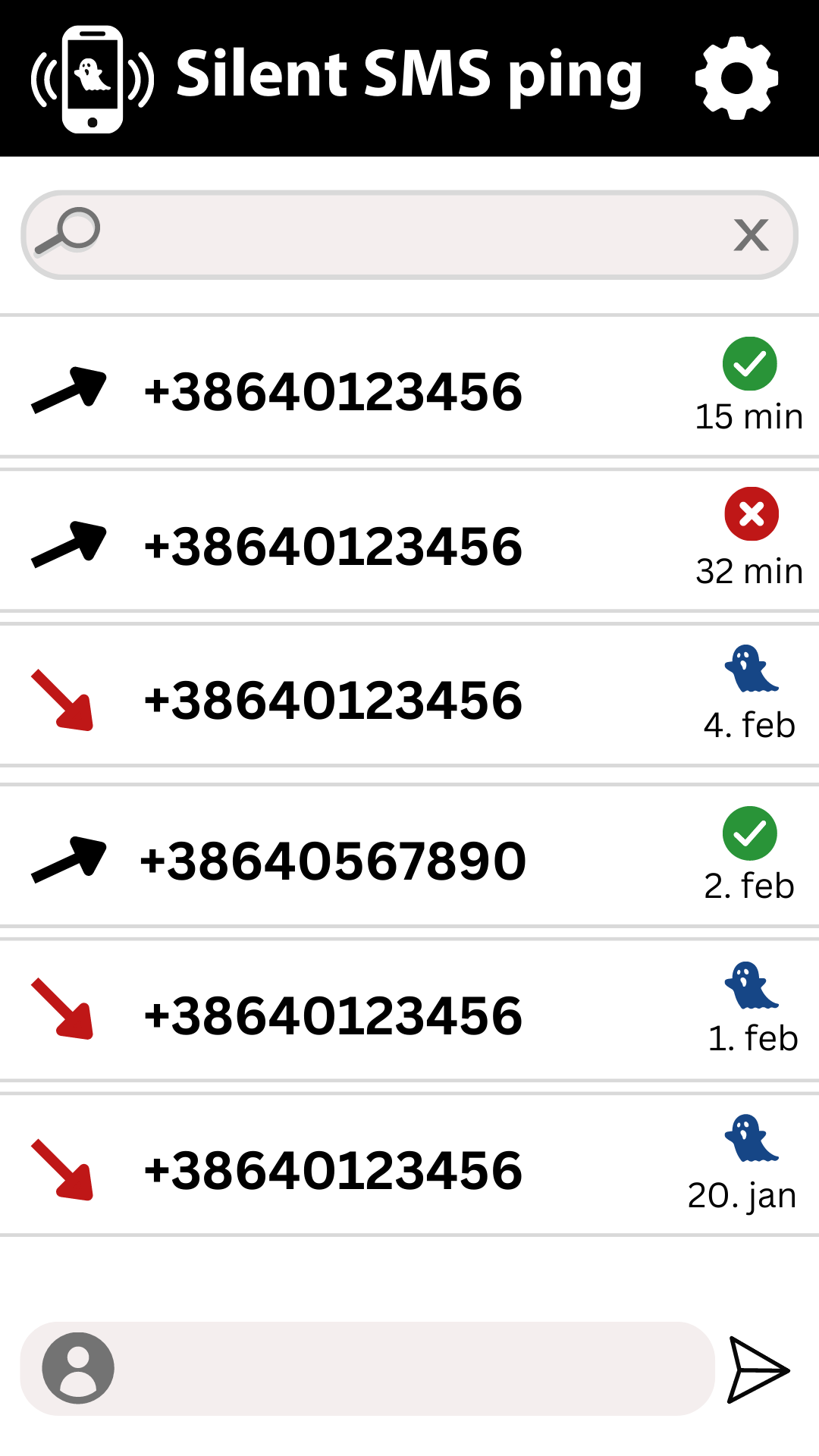
Task: Pick a contact using the person icon
Action: point(78,1368)
